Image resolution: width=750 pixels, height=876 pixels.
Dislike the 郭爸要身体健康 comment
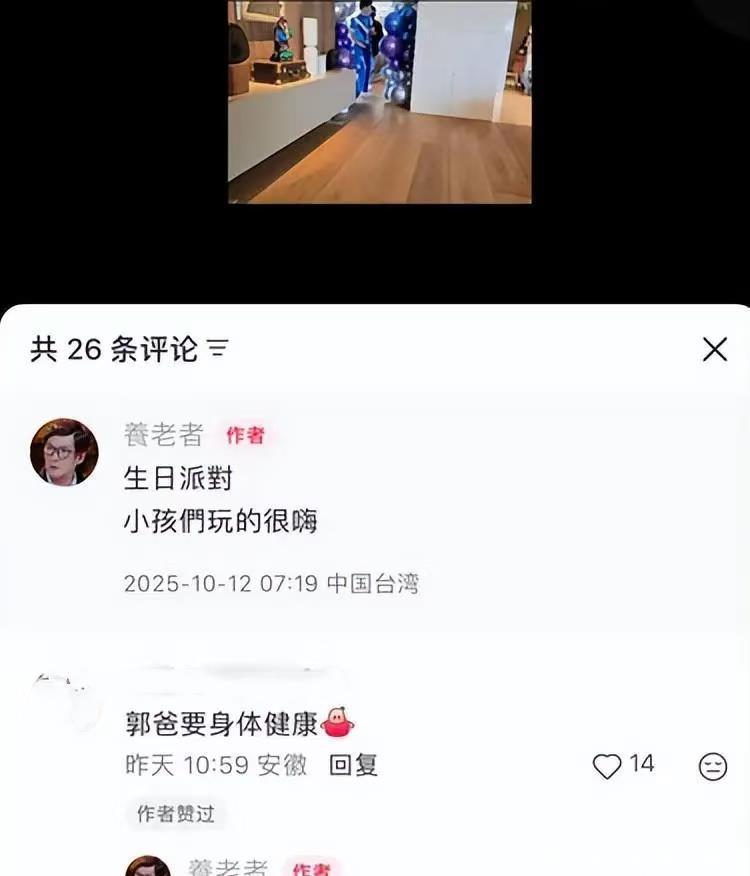[712, 767]
